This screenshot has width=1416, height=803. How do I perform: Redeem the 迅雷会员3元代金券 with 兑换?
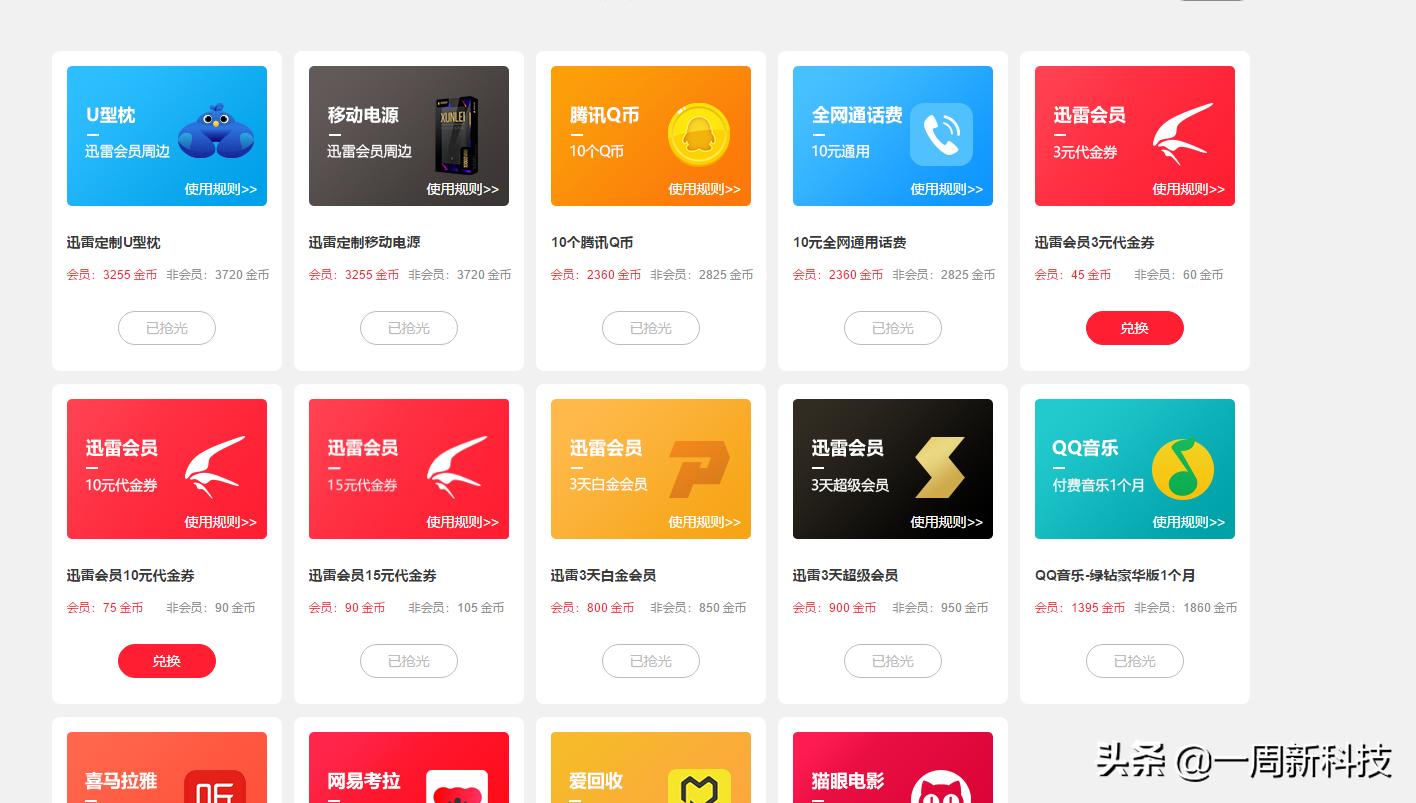click(x=1134, y=328)
